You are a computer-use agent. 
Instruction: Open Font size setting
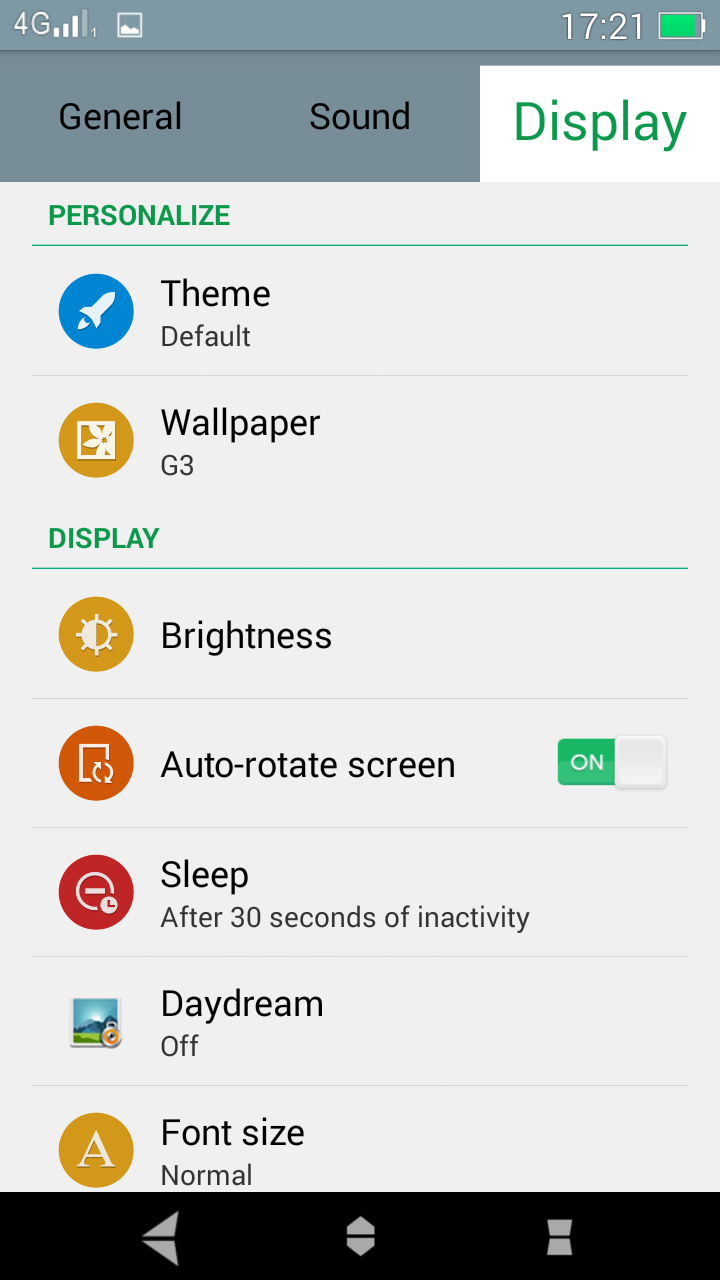(360, 1148)
